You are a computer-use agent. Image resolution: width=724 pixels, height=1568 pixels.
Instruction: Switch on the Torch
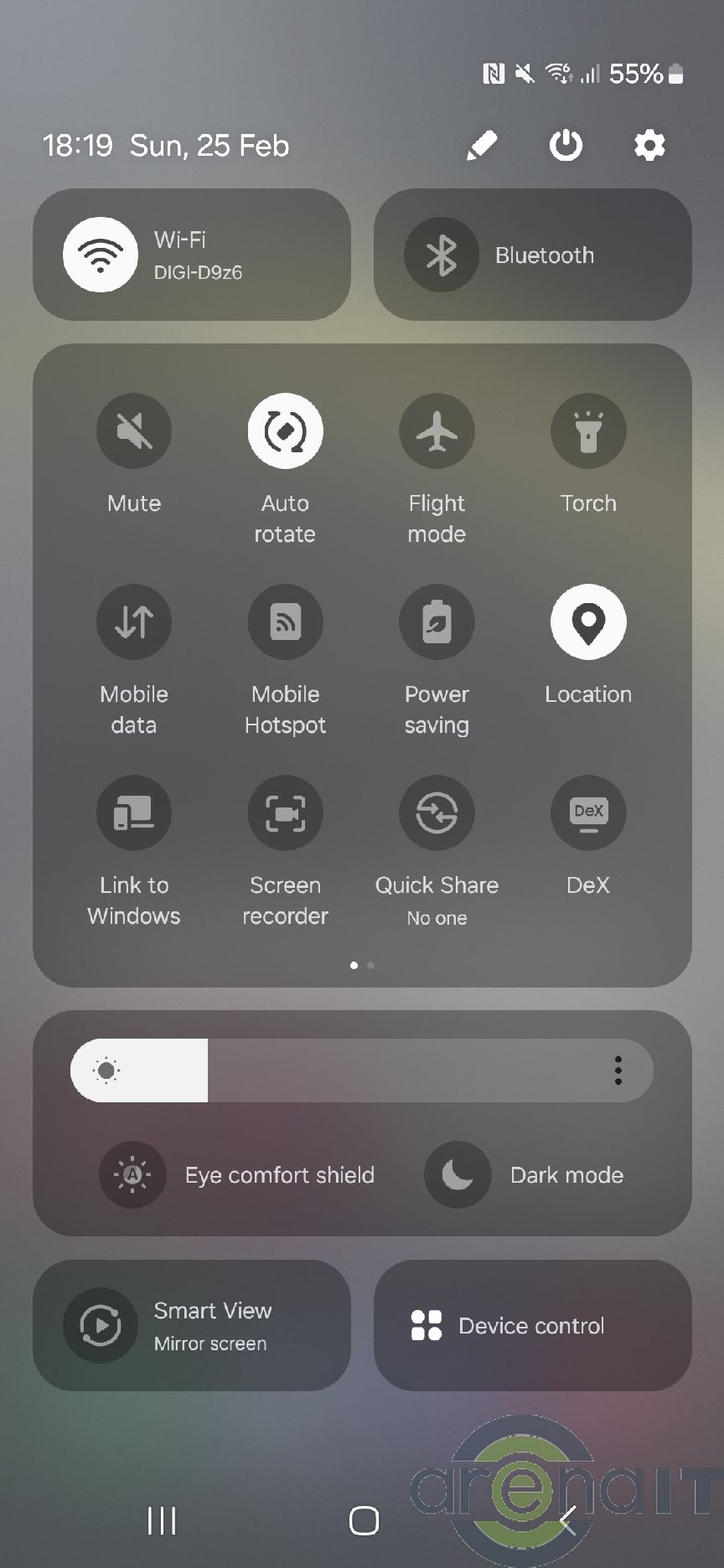coord(588,431)
